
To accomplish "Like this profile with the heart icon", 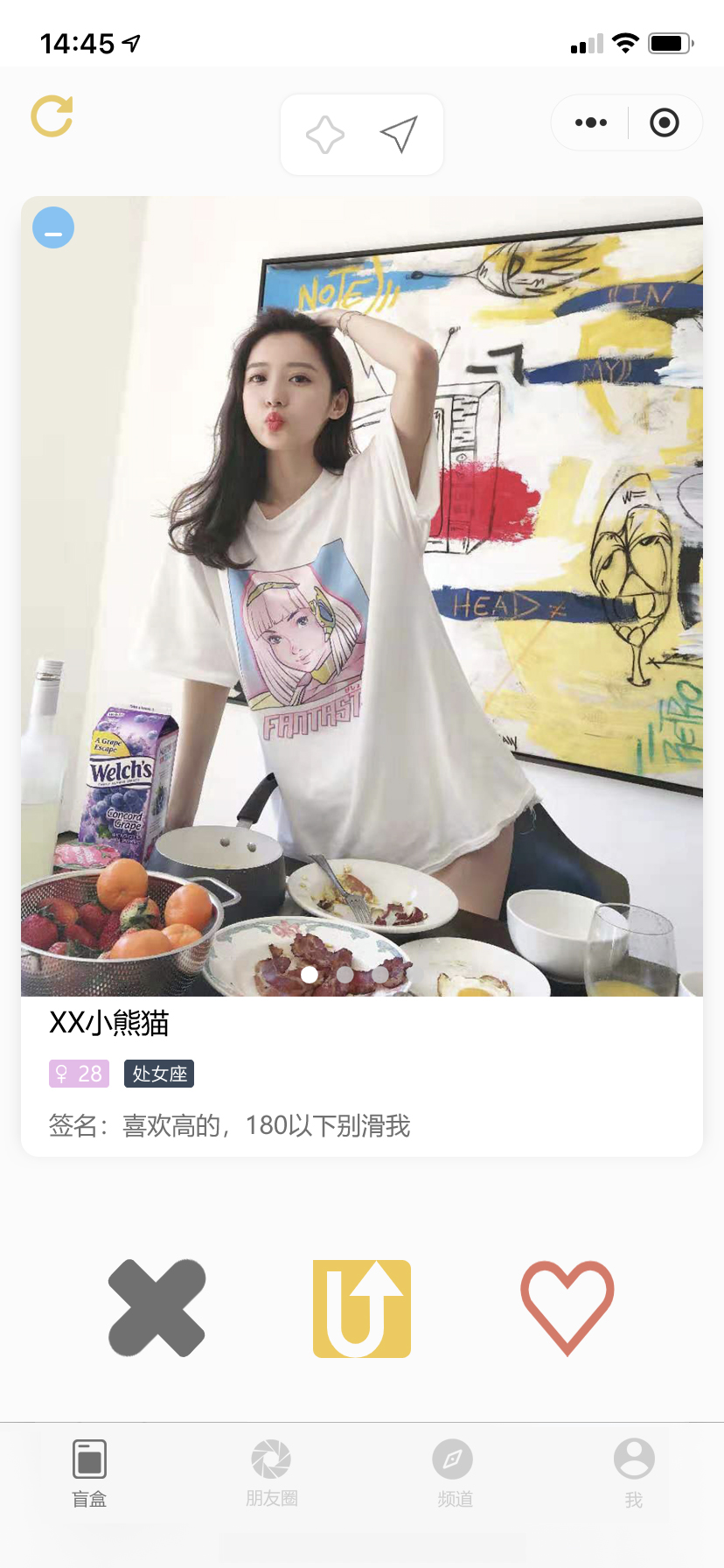I will point(567,1308).
